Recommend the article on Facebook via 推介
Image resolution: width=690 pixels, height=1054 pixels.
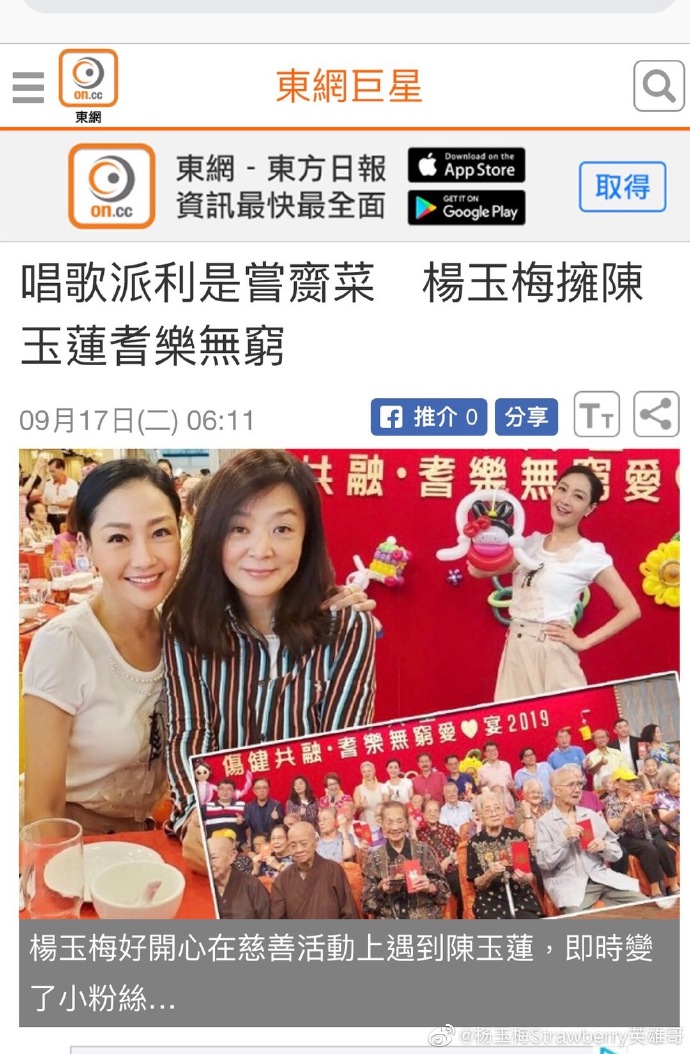429,416
